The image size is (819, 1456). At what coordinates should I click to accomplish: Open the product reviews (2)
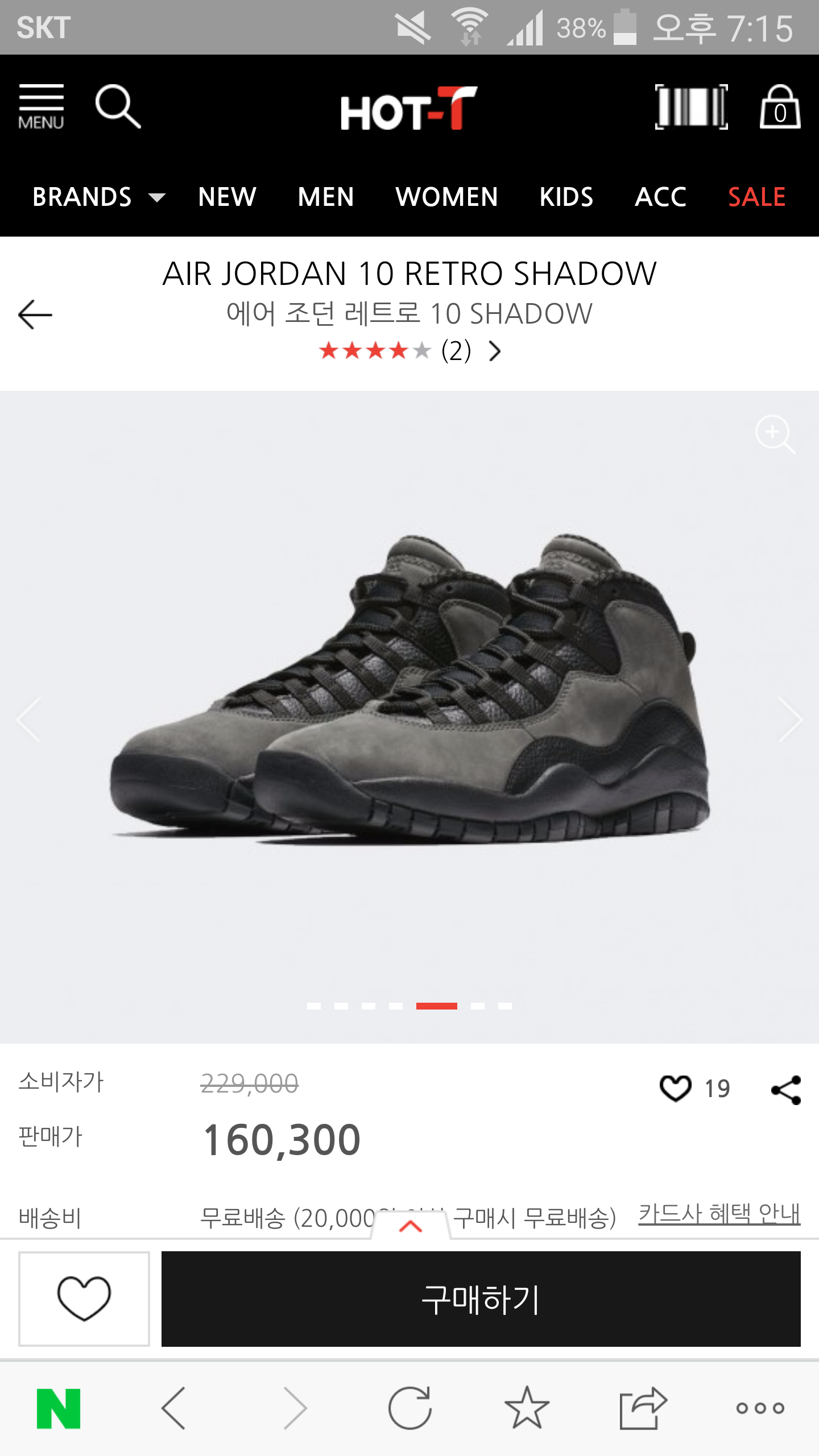(x=409, y=351)
